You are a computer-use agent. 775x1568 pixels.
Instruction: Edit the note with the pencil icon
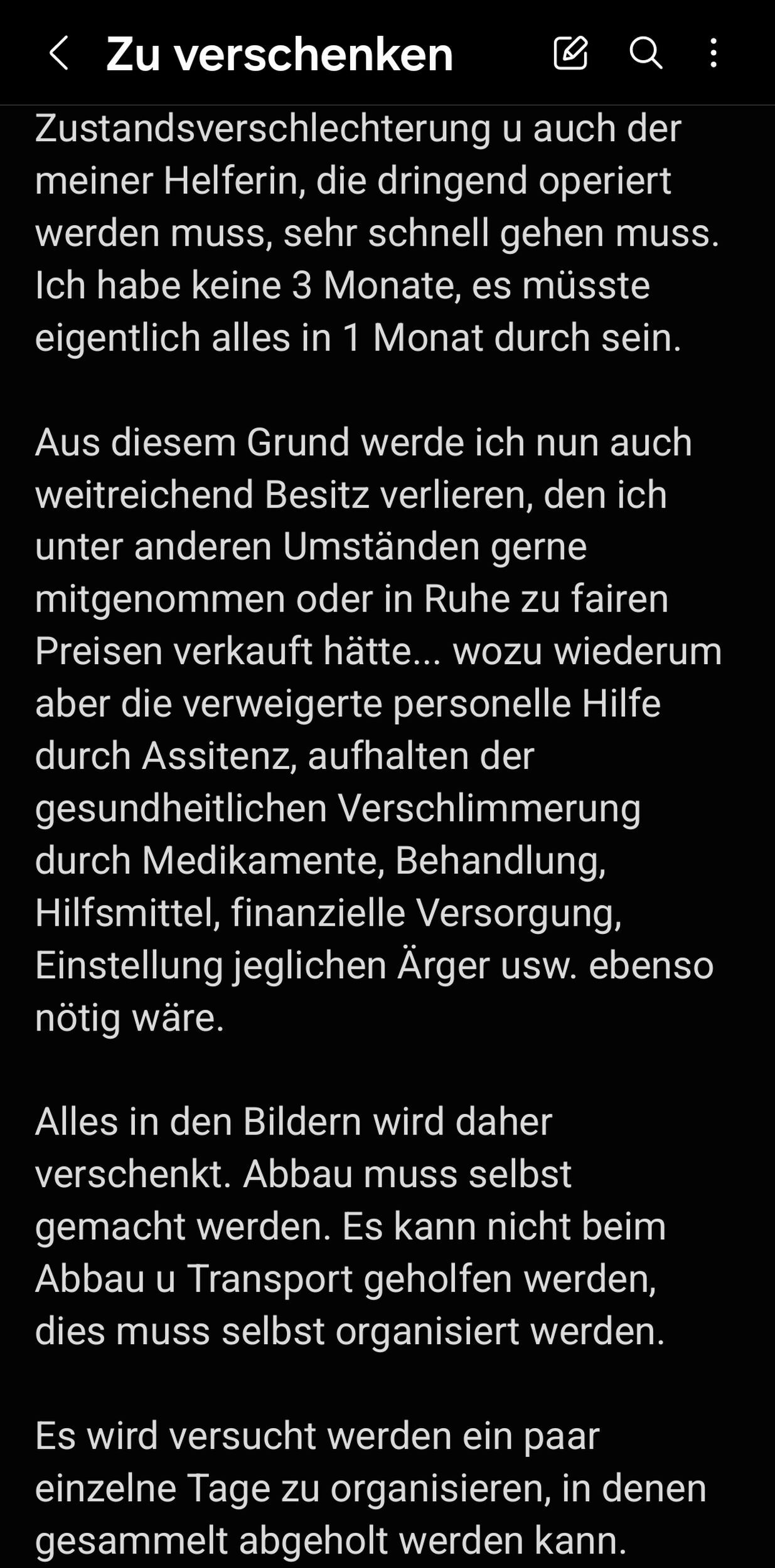[570, 53]
